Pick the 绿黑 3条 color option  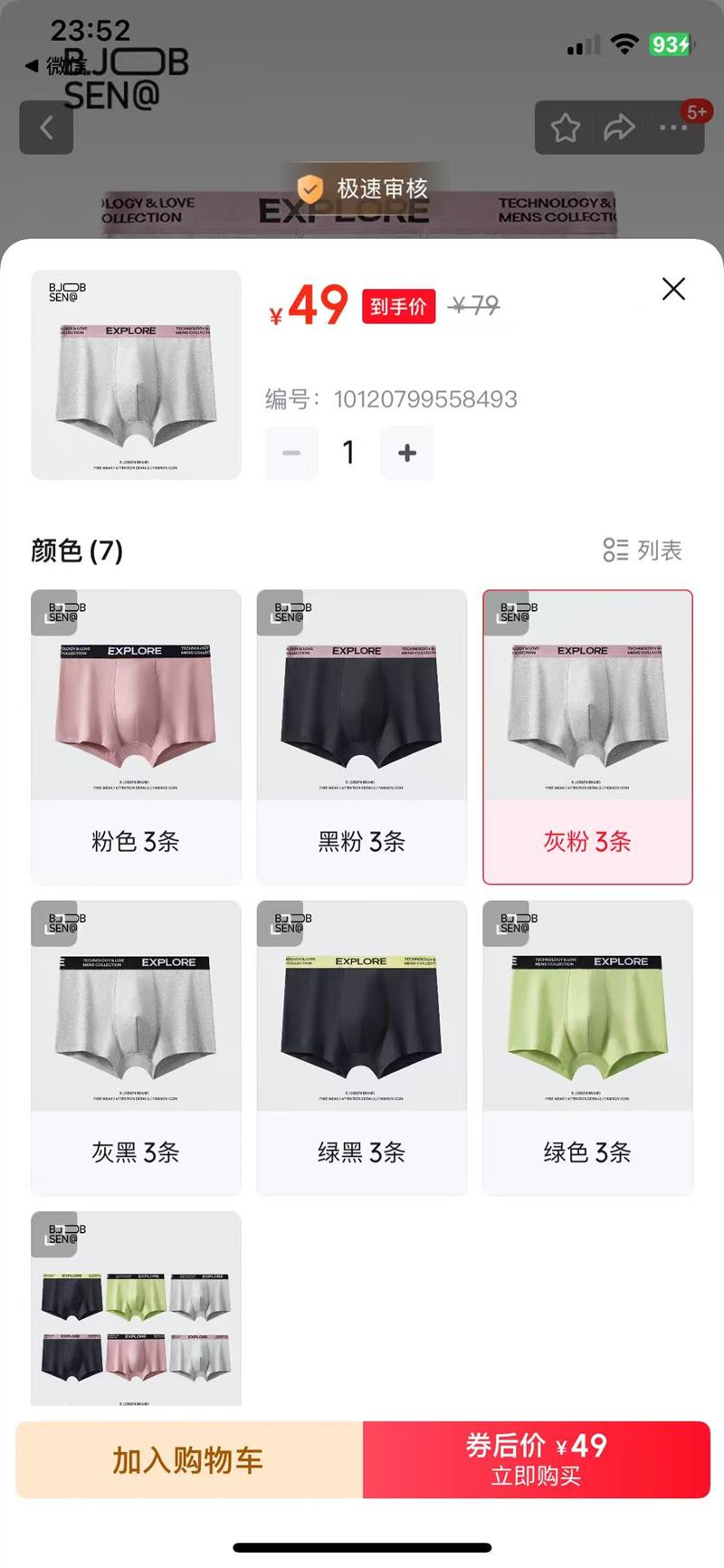coord(362,1047)
